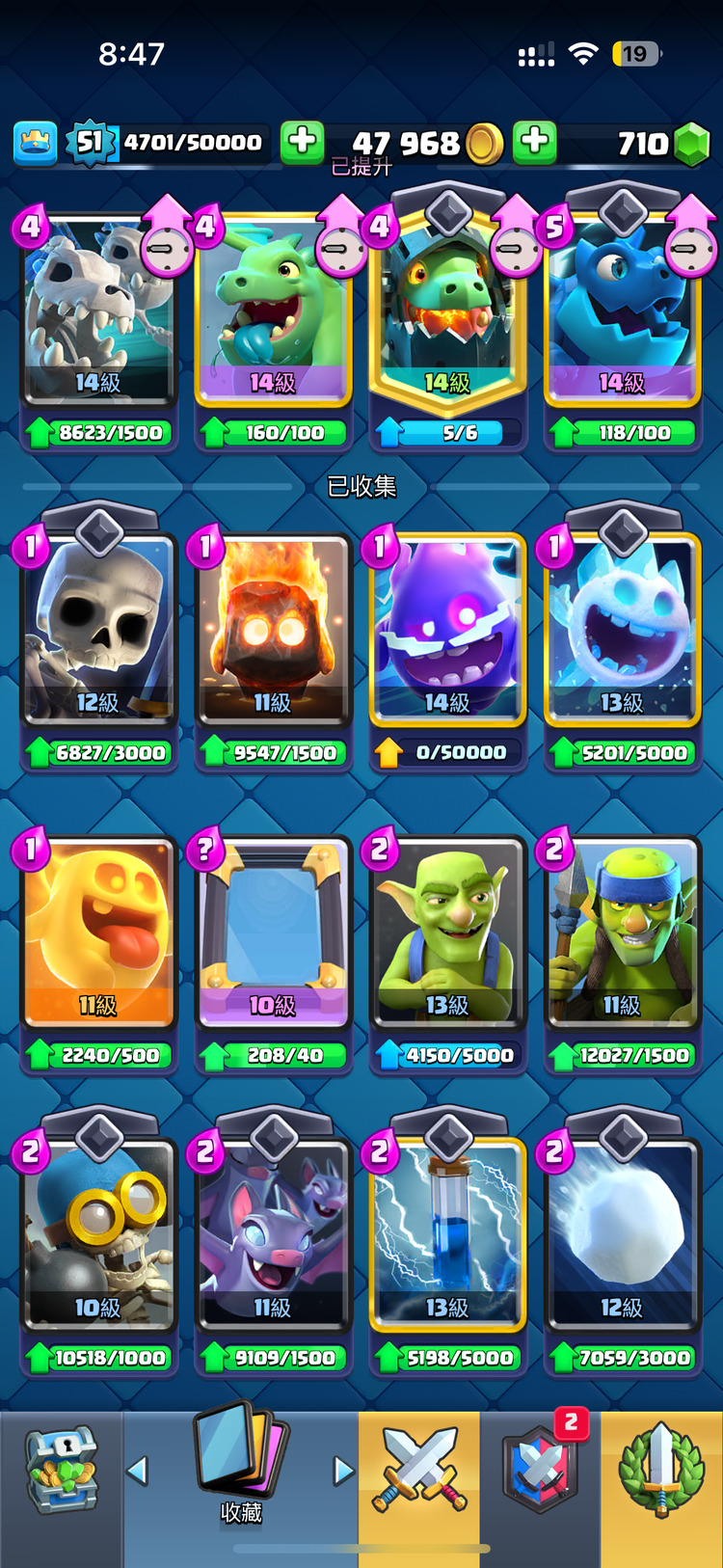
Task: Select the Electro Dragon card
Action: click(x=622, y=309)
